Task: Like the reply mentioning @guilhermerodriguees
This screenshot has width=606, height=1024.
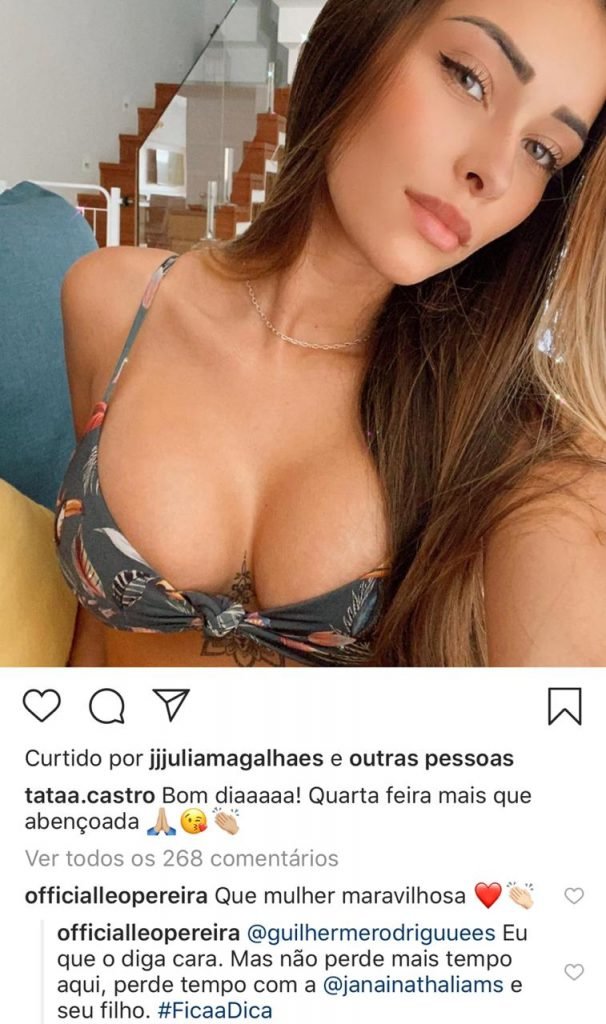Action: [x=574, y=971]
